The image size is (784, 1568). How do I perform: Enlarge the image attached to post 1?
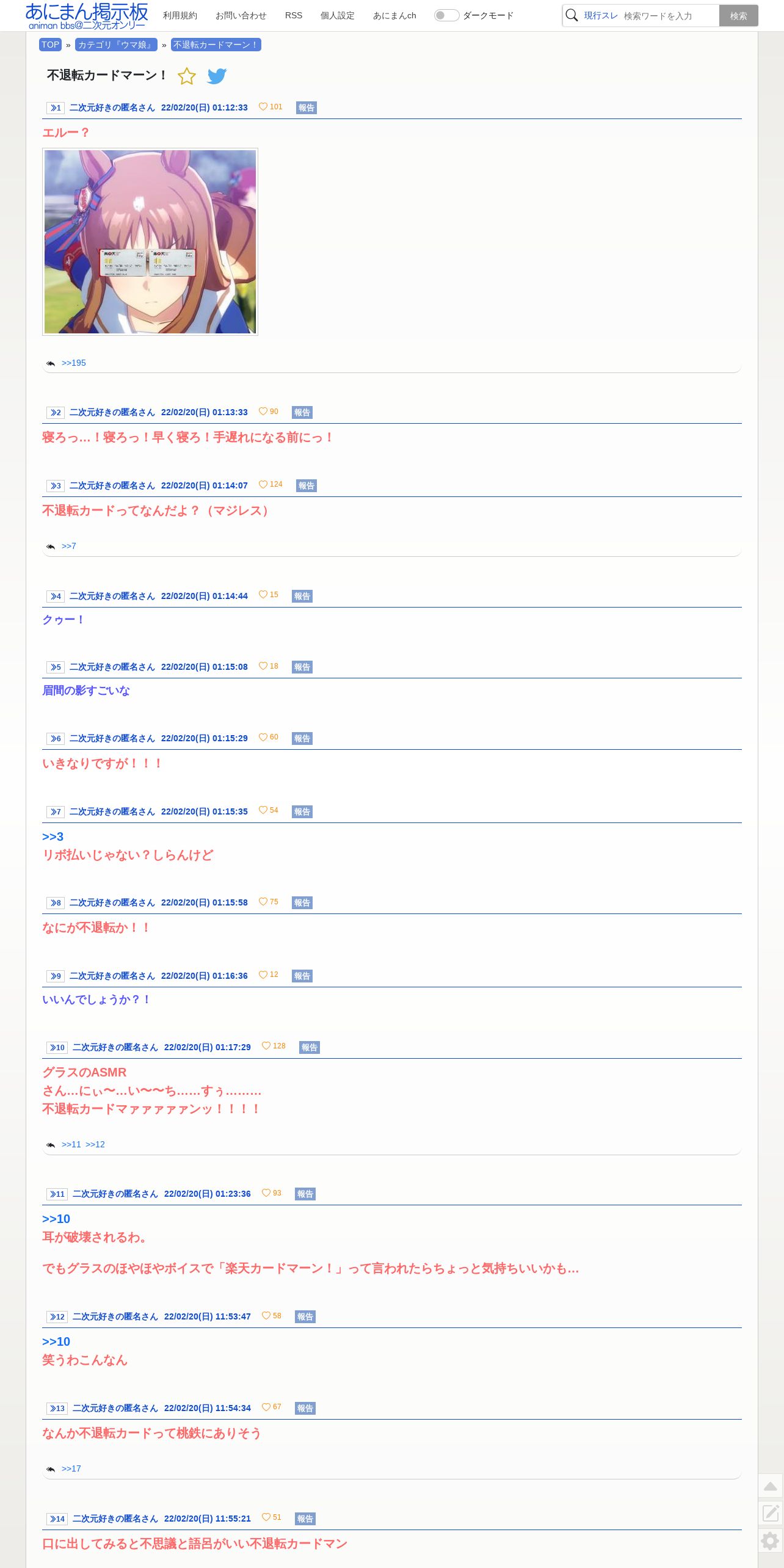150,242
